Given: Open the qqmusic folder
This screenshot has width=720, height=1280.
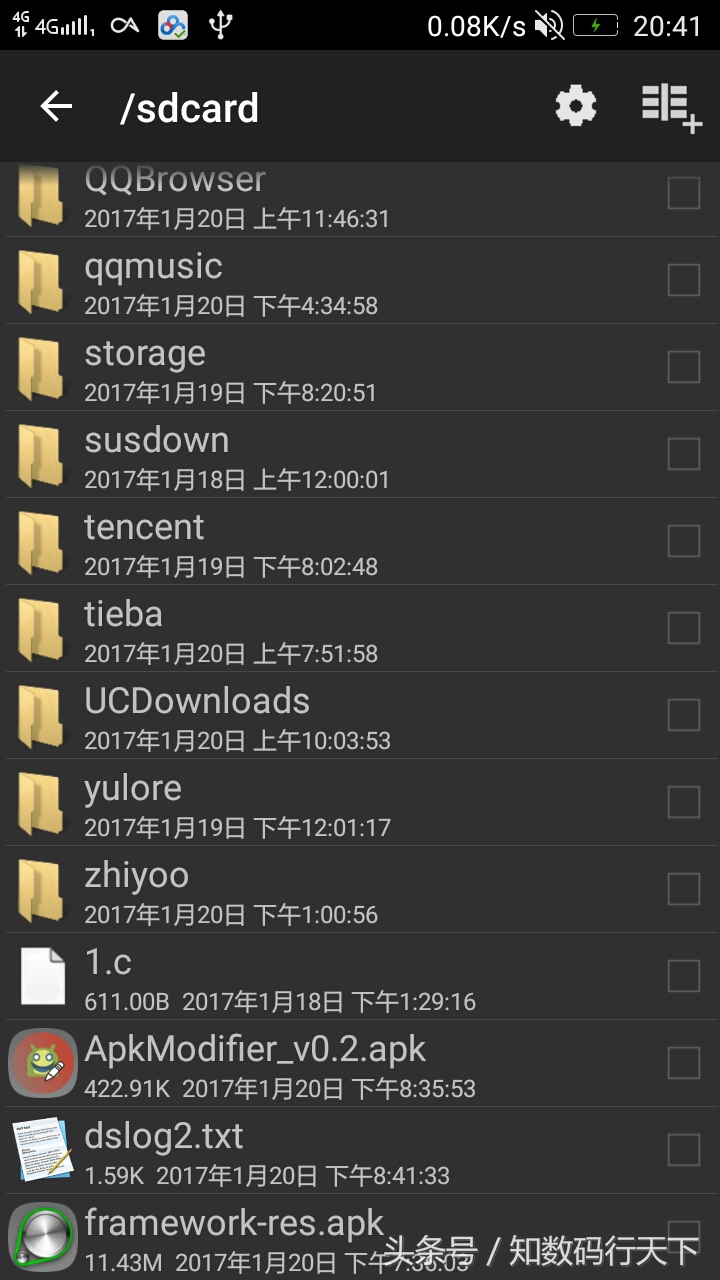Looking at the screenshot, I should coord(300,280).
